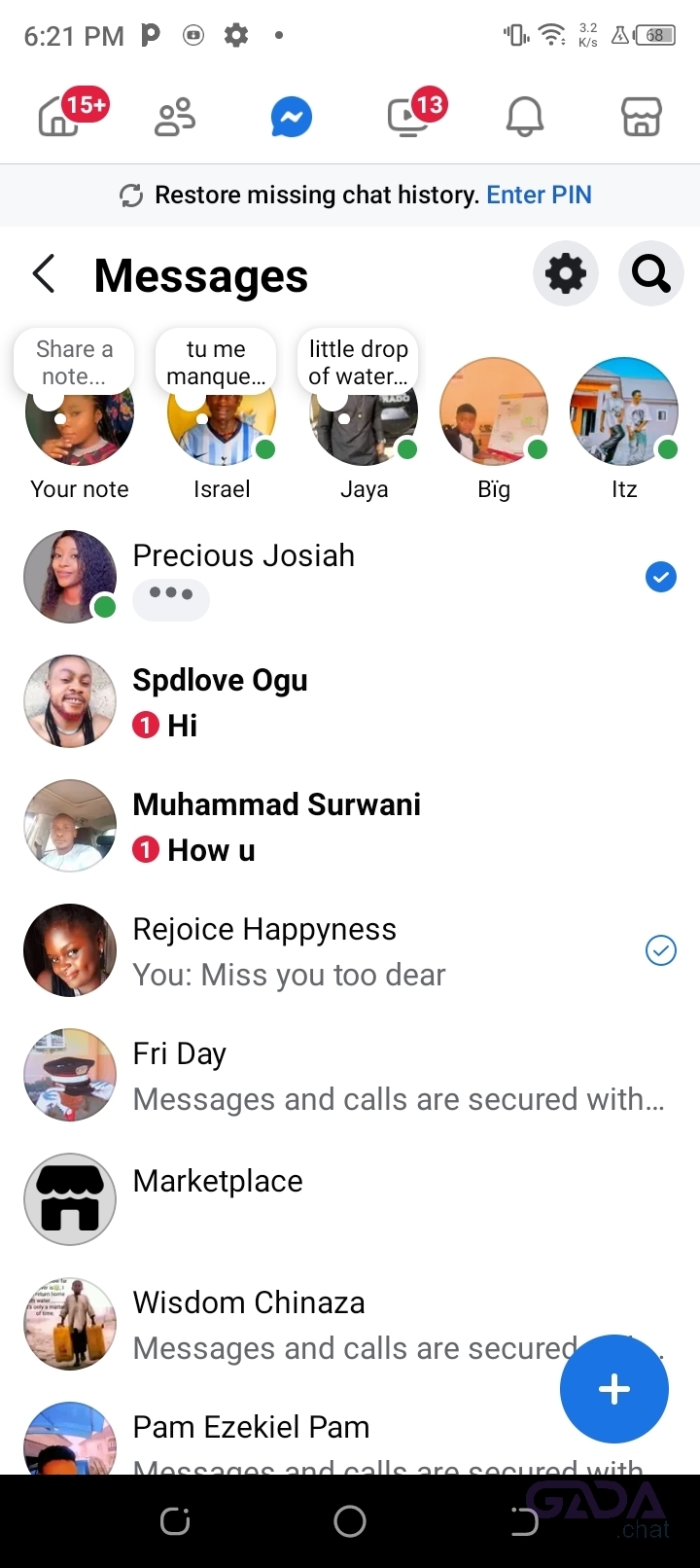Viewport: 700px width, 1568px height.
Task: Switch to the Home feed tab
Action: [x=60, y=118]
